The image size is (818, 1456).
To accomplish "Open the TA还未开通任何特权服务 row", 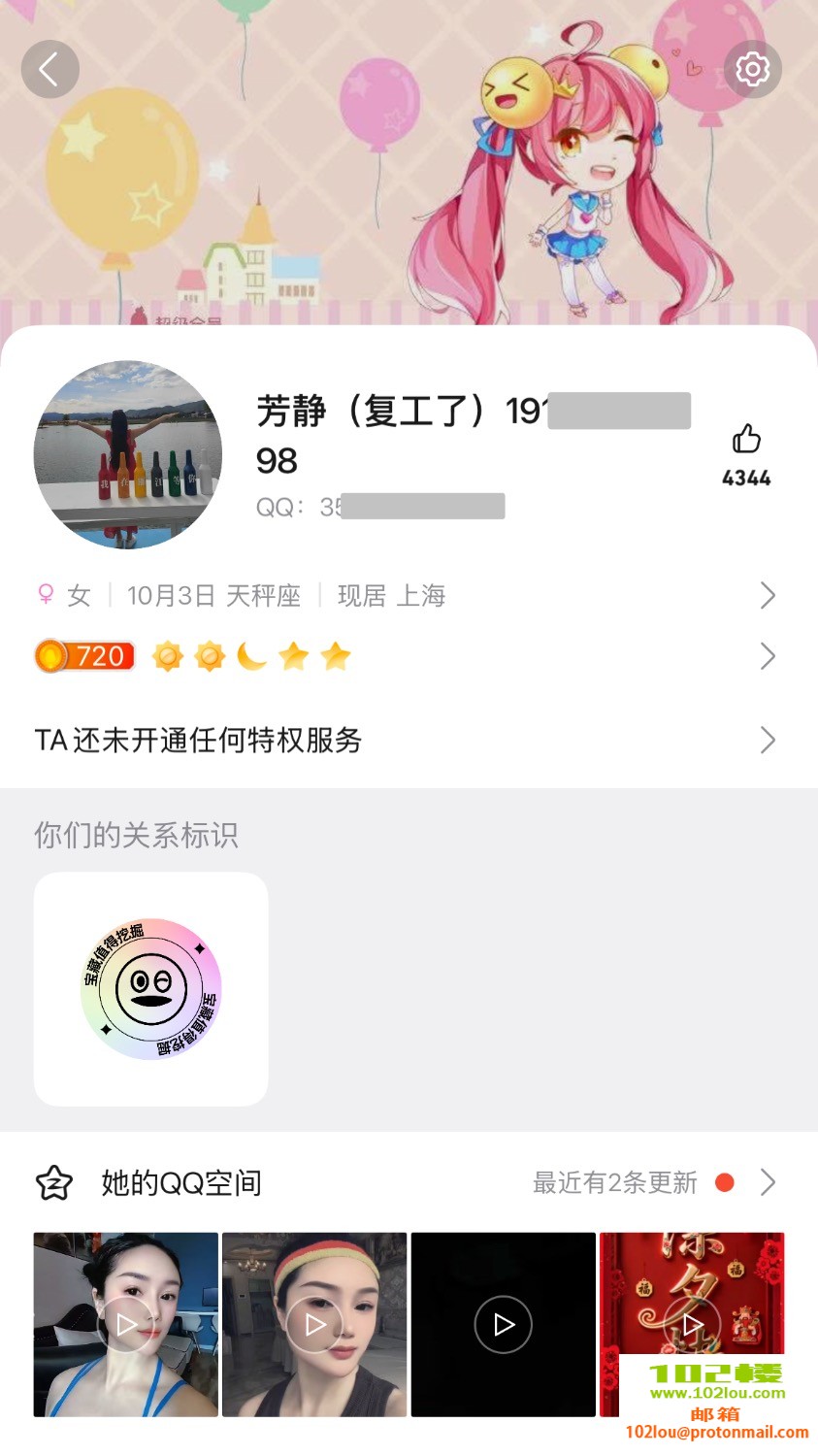I will (408, 741).
